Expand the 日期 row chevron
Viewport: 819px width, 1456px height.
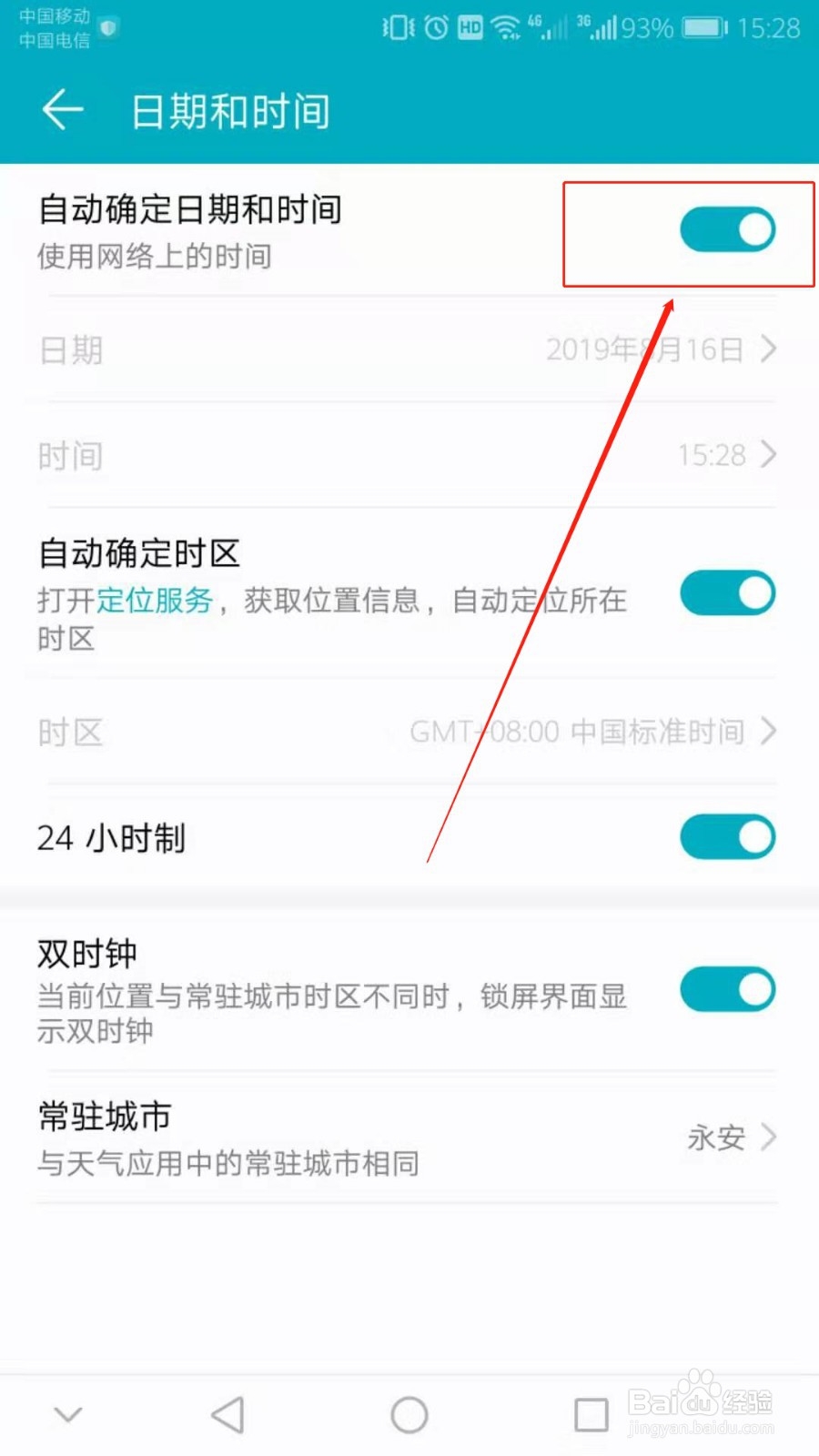(x=769, y=349)
